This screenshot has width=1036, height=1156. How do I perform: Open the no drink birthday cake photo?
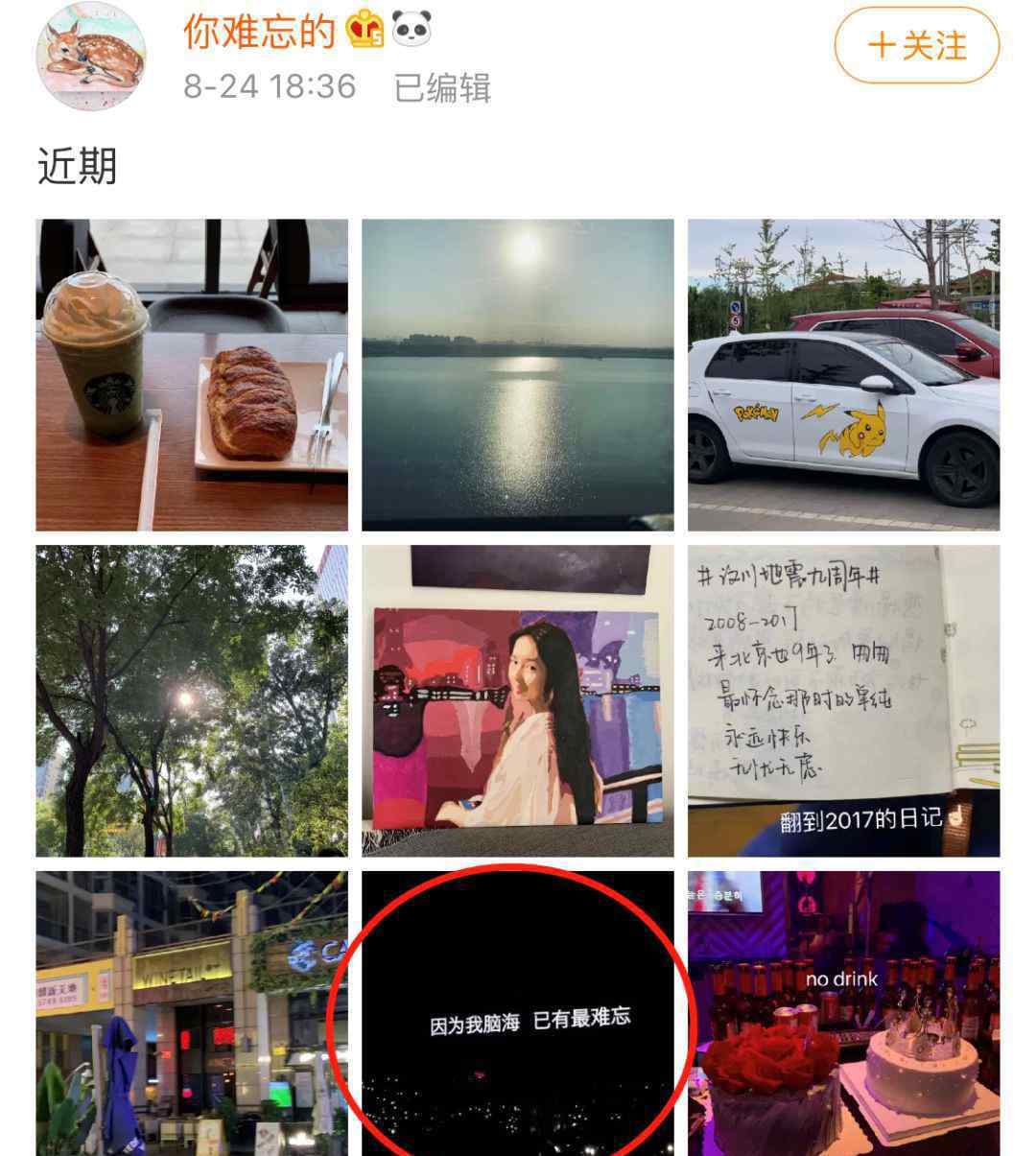(x=843, y=1013)
